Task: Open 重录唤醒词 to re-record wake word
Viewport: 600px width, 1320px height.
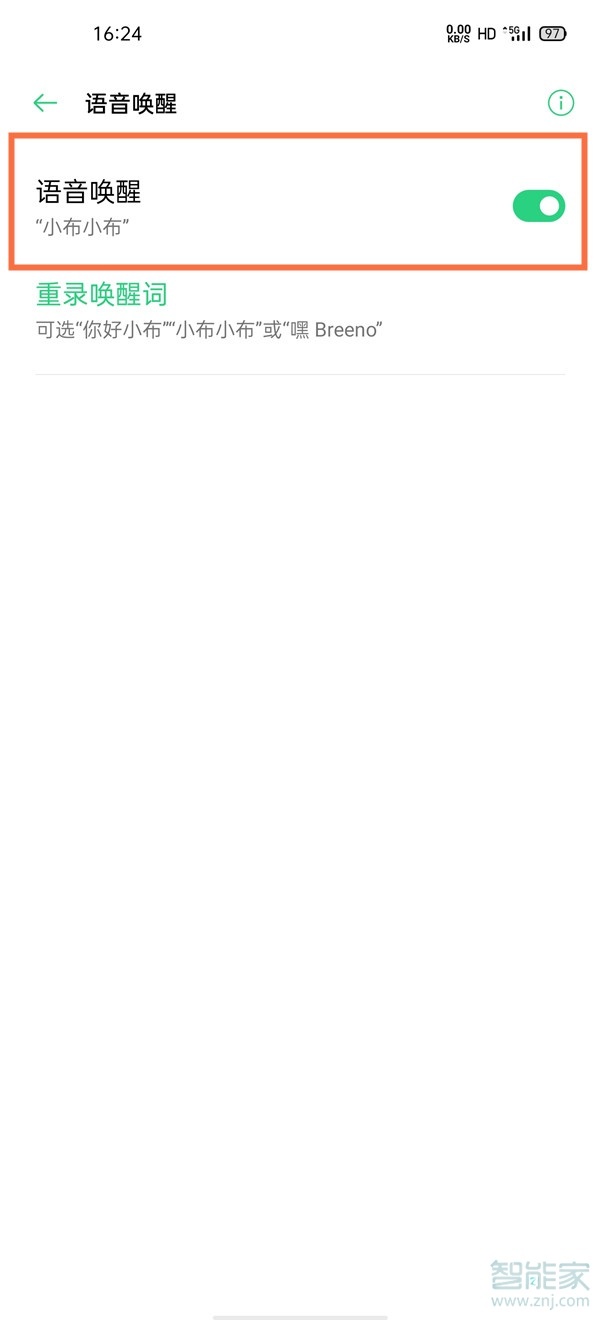Action: click(x=102, y=295)
